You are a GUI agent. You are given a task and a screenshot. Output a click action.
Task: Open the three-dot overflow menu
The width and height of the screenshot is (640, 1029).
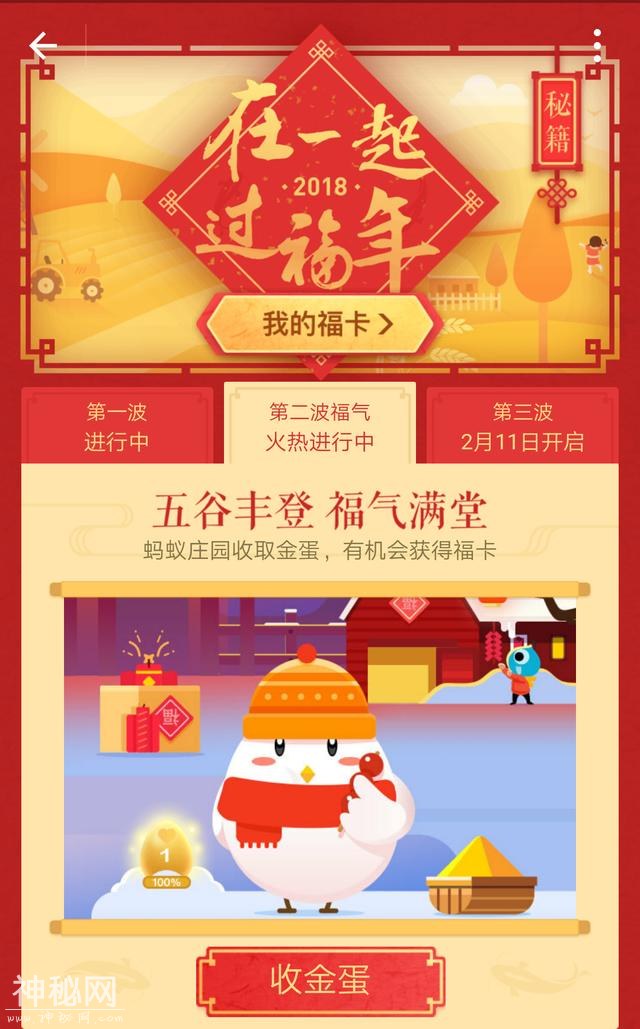coord(597,46)
